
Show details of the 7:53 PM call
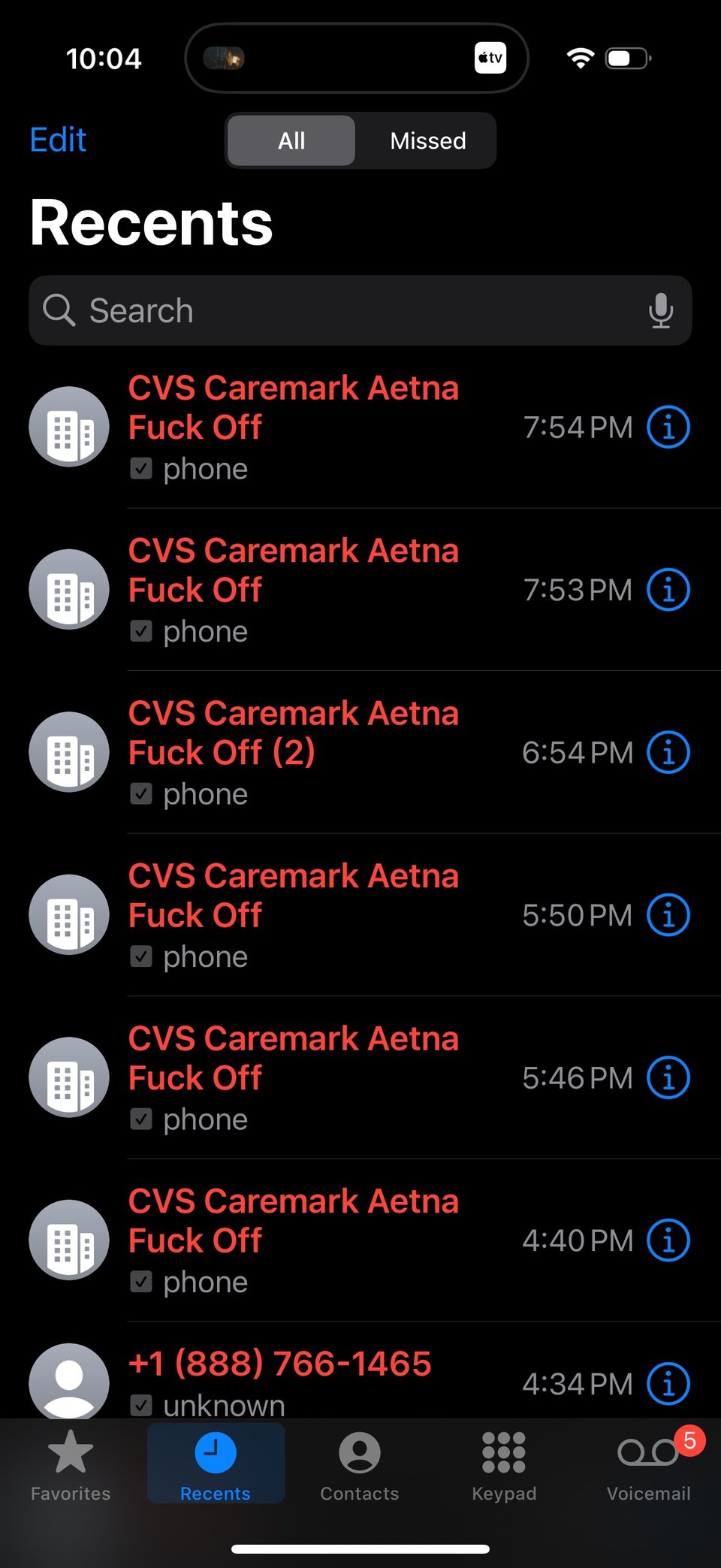coord(668,590)
